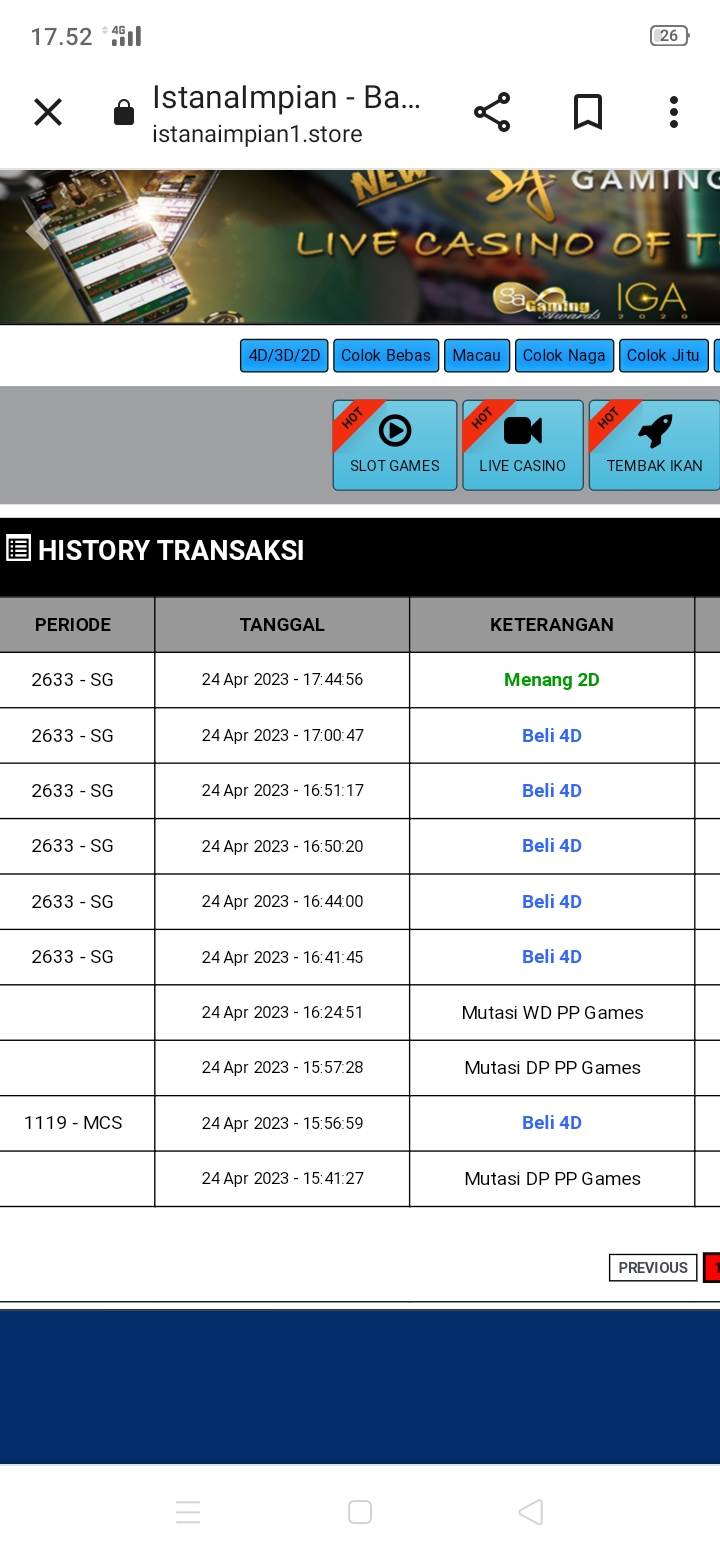The height and width of the screenshot is (1560, 720).
Task: Tap the system home button
Action: click(360, 1512)
